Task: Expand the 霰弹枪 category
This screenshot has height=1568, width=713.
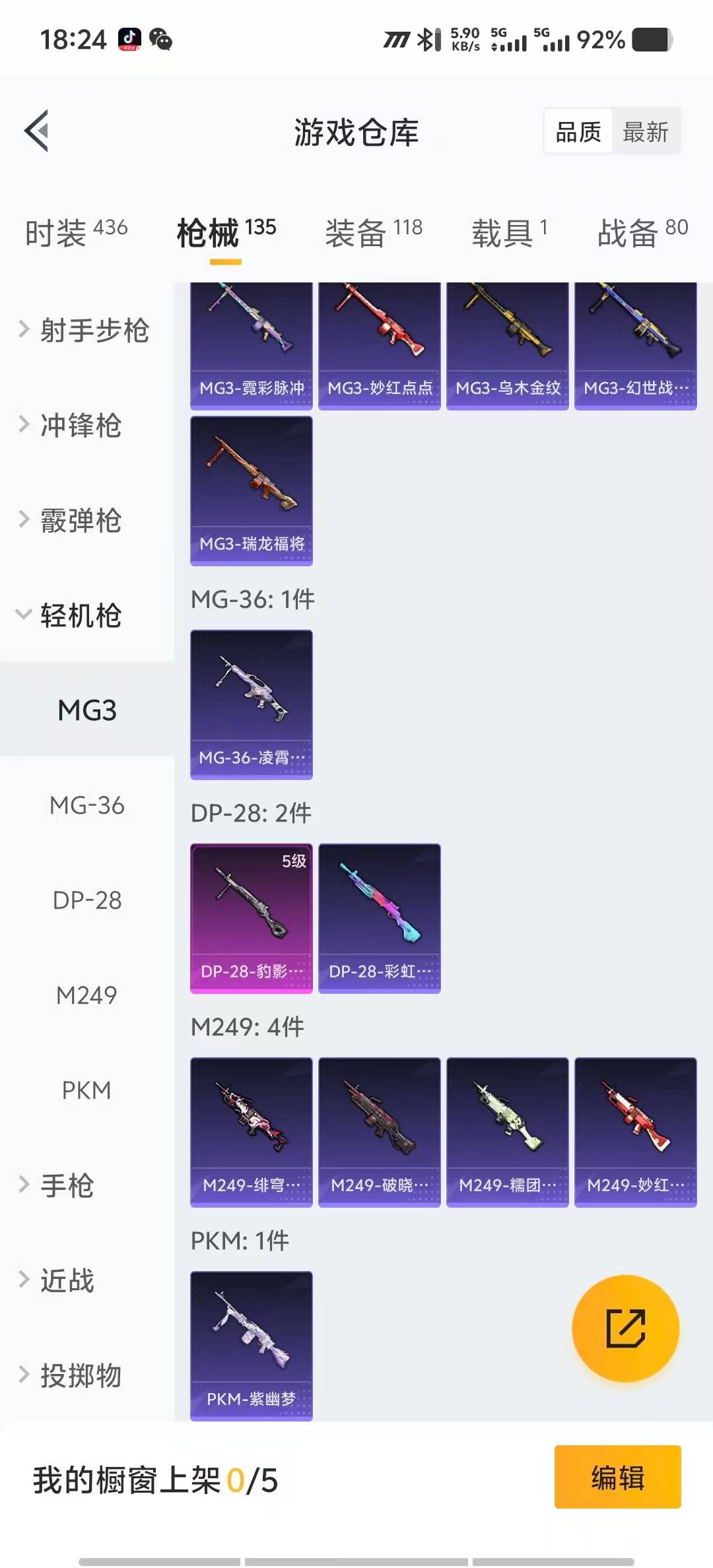Action: pos(73,520)
